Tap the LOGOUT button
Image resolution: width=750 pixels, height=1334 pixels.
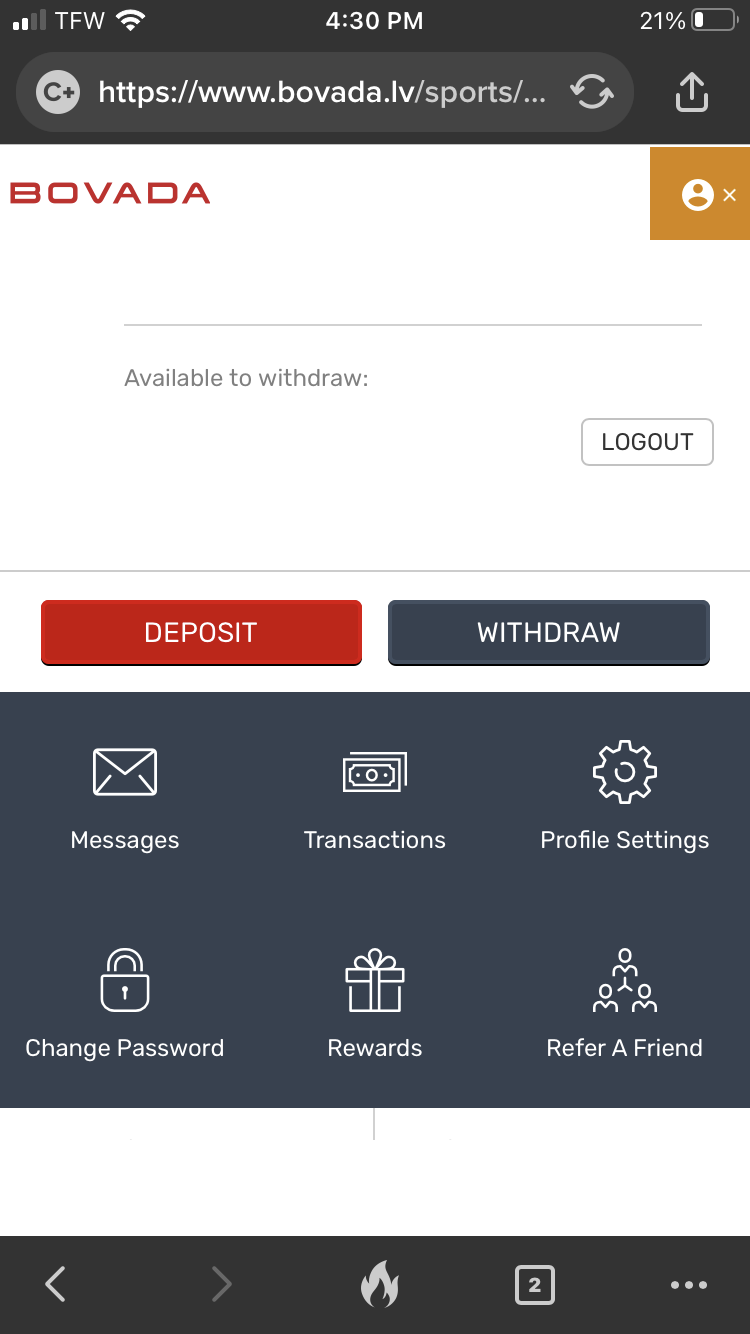(647, 442)
